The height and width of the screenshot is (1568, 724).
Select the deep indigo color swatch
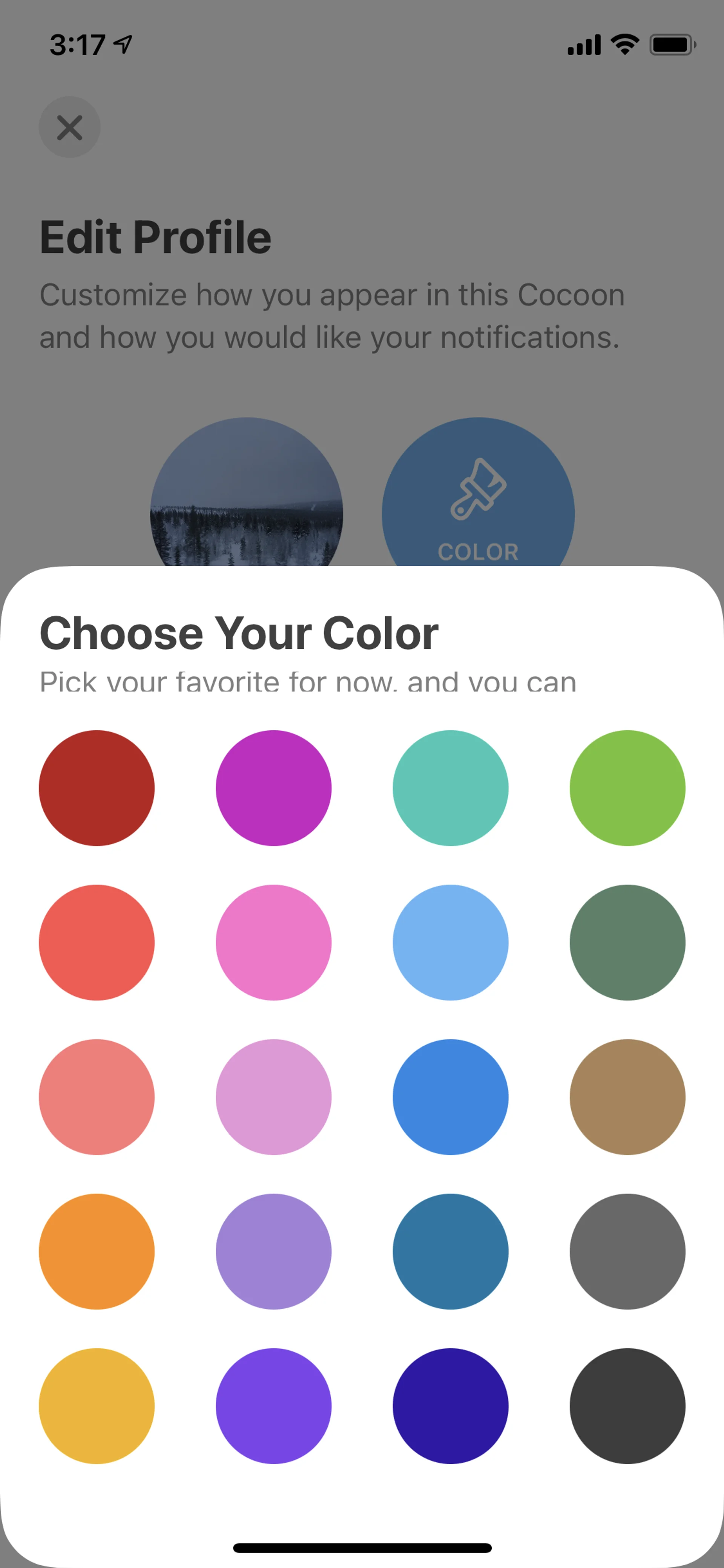pyautogui.click(x=450, y=1406)
